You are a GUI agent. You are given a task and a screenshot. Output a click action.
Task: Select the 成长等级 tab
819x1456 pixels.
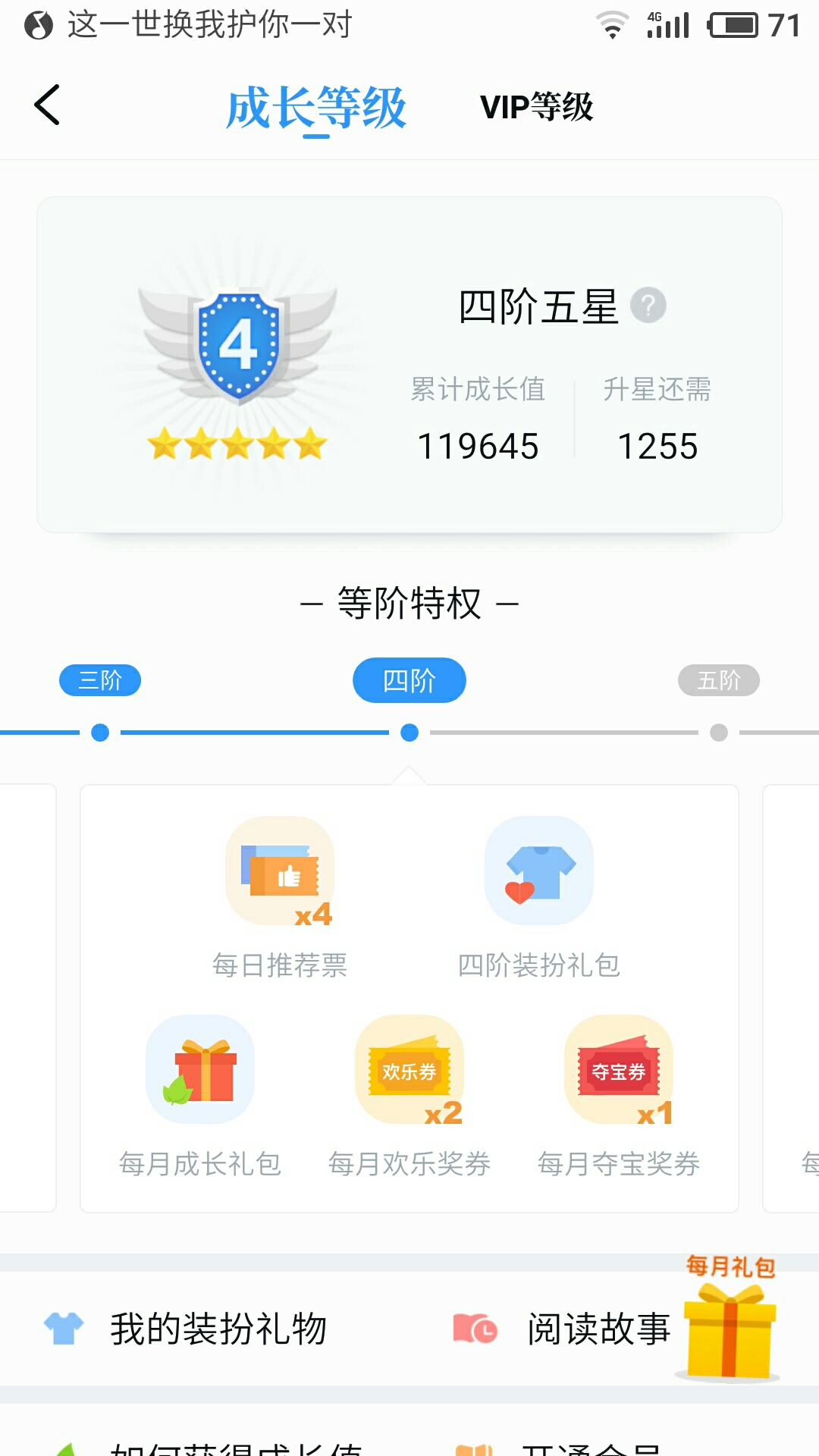[316, 108]
